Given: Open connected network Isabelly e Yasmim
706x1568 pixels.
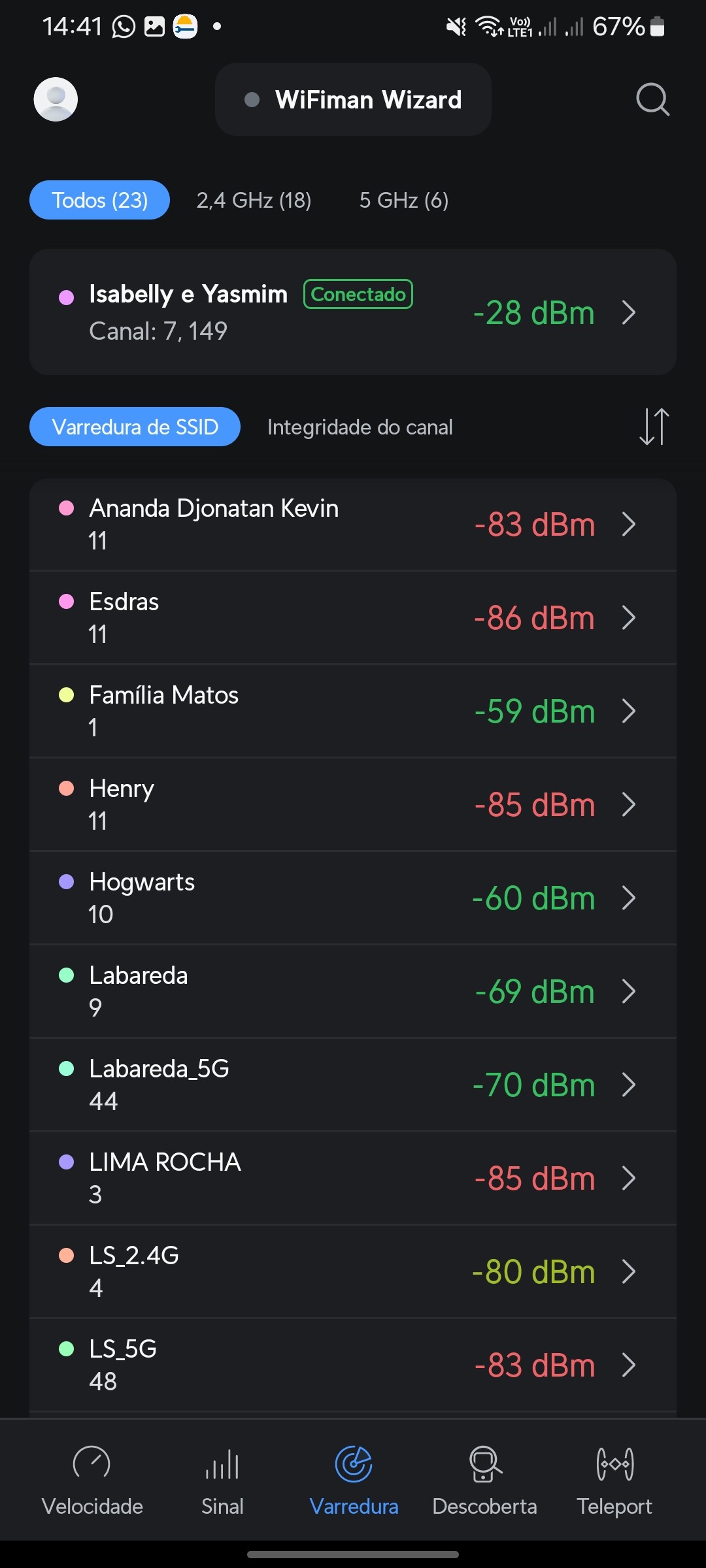Looking at the screenshot, I should [353, 312].
